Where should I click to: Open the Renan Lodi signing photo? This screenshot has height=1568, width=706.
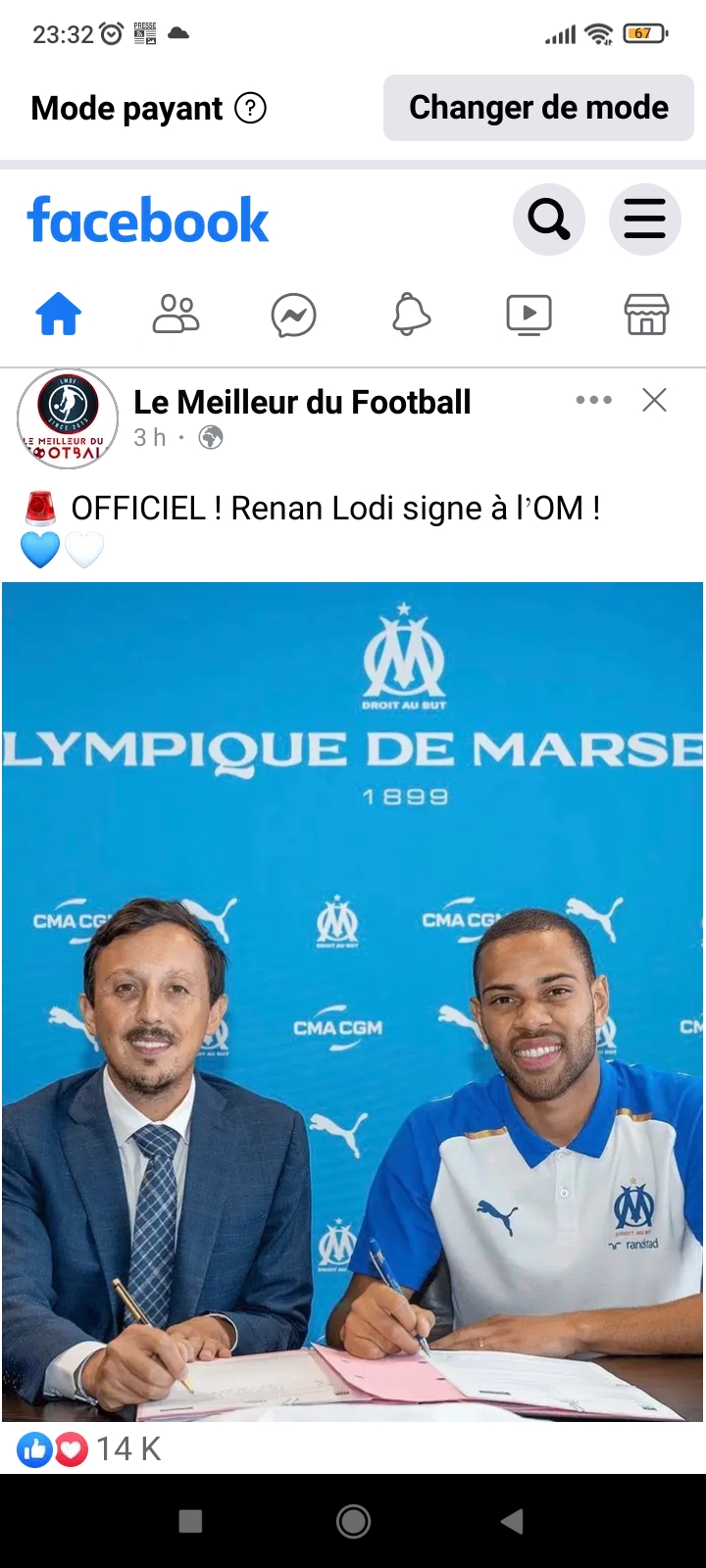pos(353,1000)
